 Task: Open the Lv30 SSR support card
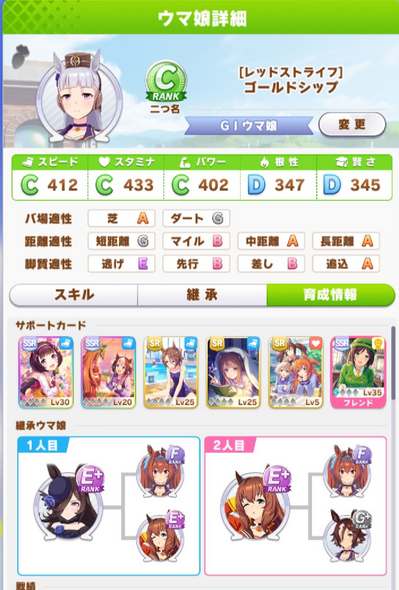tap(46, 372)
